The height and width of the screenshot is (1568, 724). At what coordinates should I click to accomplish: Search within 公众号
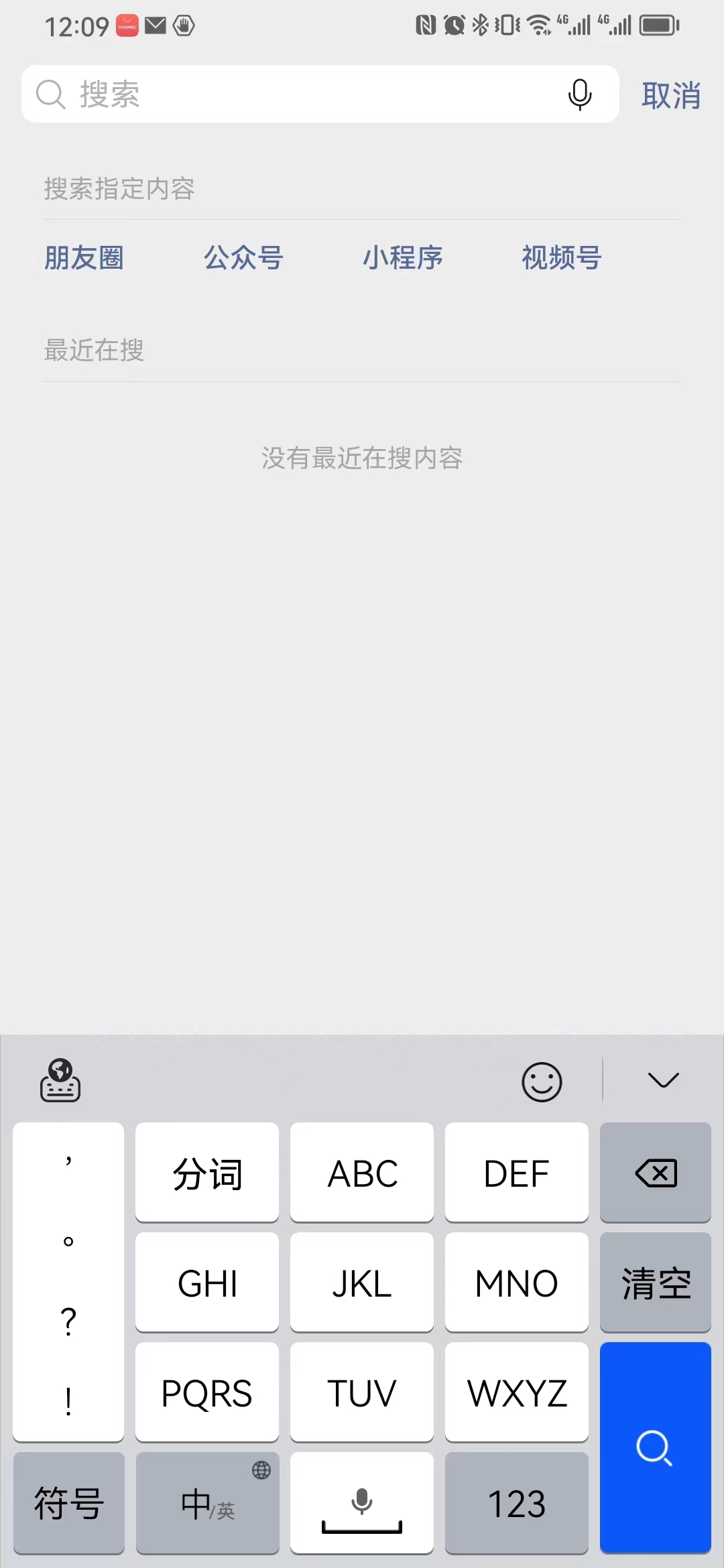coord(243,258)
